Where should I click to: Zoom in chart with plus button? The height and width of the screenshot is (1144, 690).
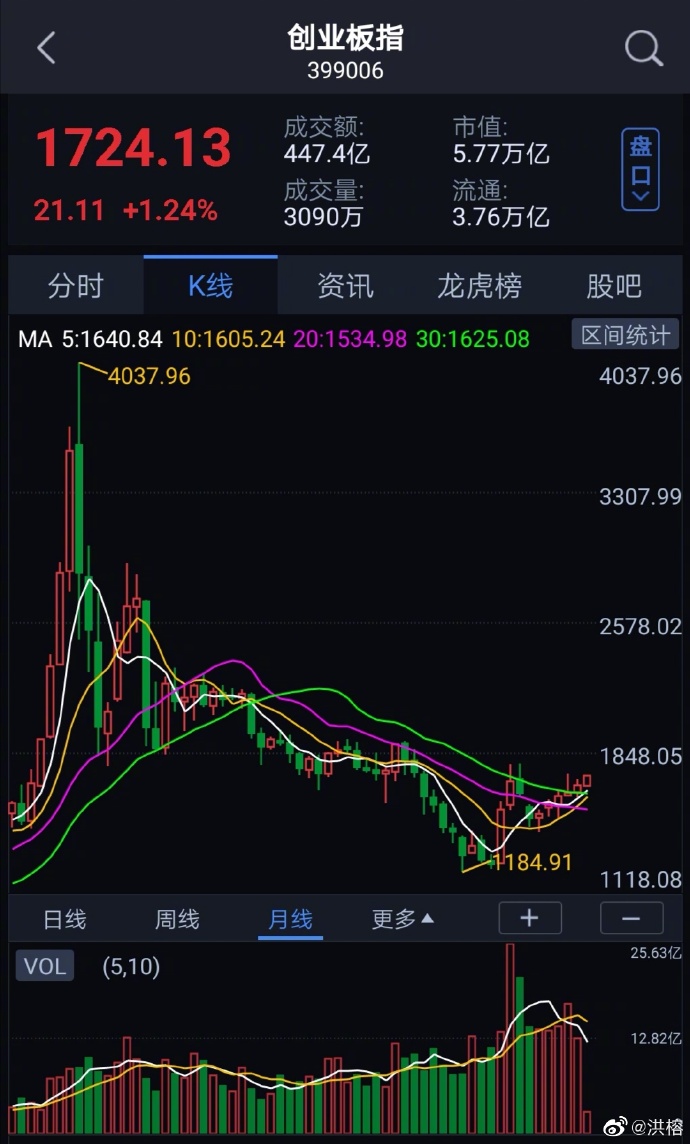click(x=530, y=918)
